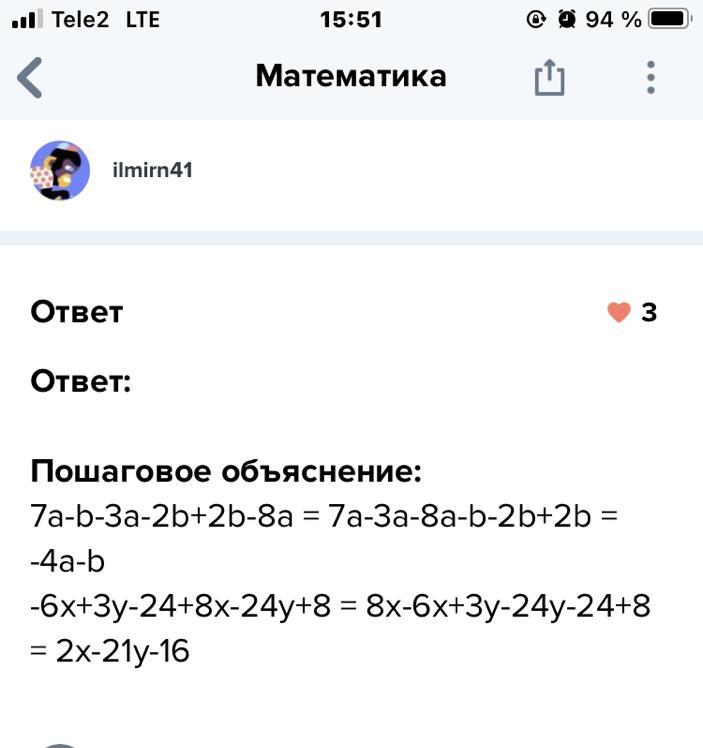Image resolution: width=703 pixels, height=748 pixels.
Task: Like the answer with the heart
Action: point(619,313)
